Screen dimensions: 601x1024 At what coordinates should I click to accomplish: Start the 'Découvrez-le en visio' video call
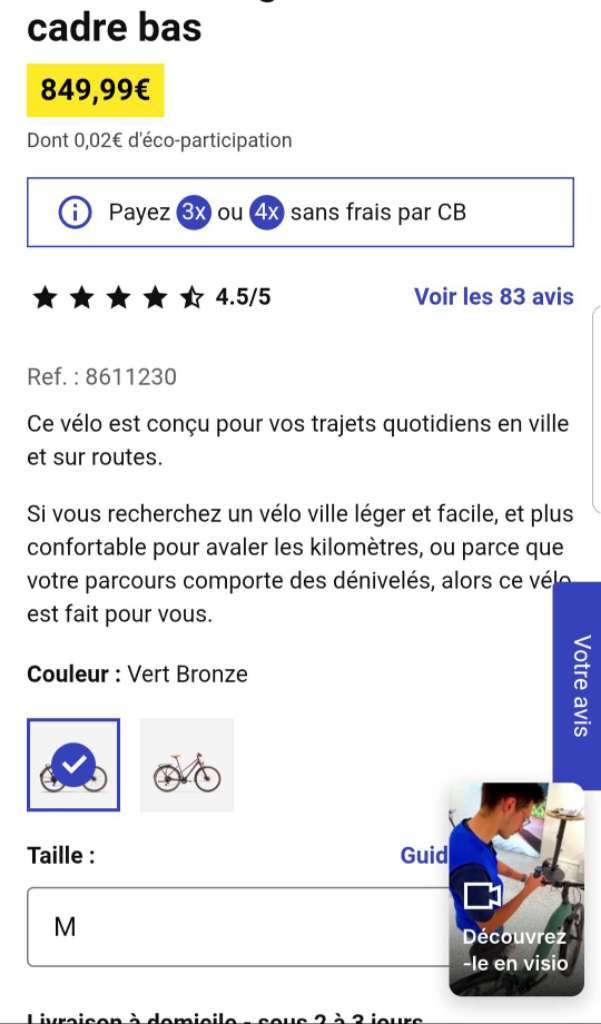[x=515, y=890]
